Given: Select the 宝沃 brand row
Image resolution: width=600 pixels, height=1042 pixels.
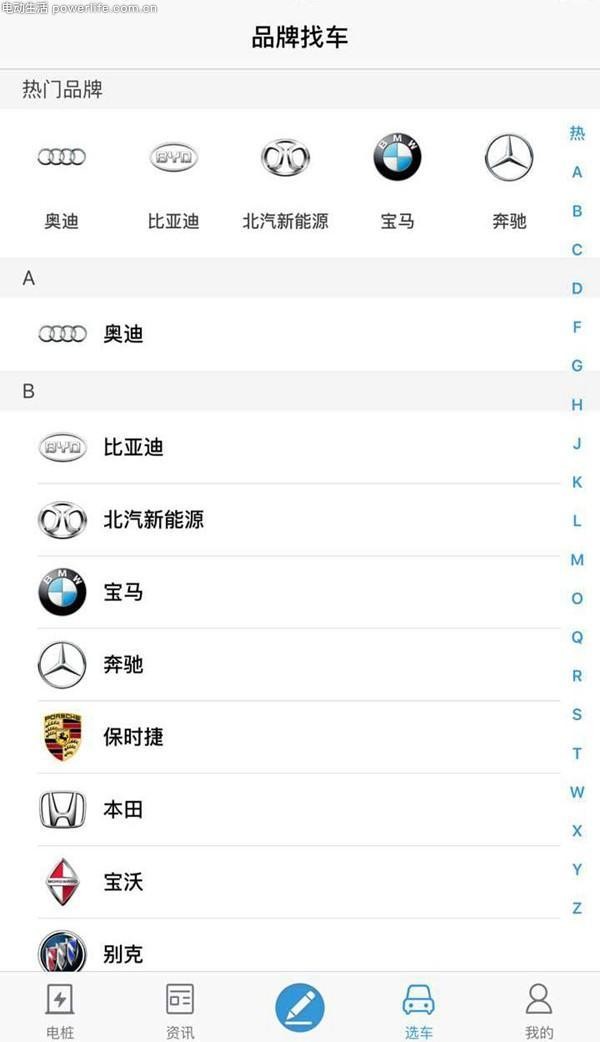Looking at the screenshot, I should (x=280, y=882).
